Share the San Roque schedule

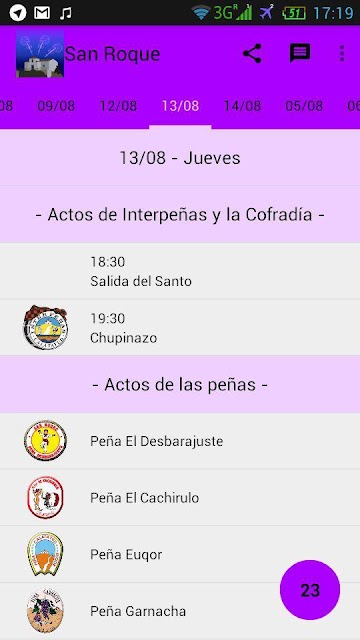pyautogui.click(x=252, y=54)
